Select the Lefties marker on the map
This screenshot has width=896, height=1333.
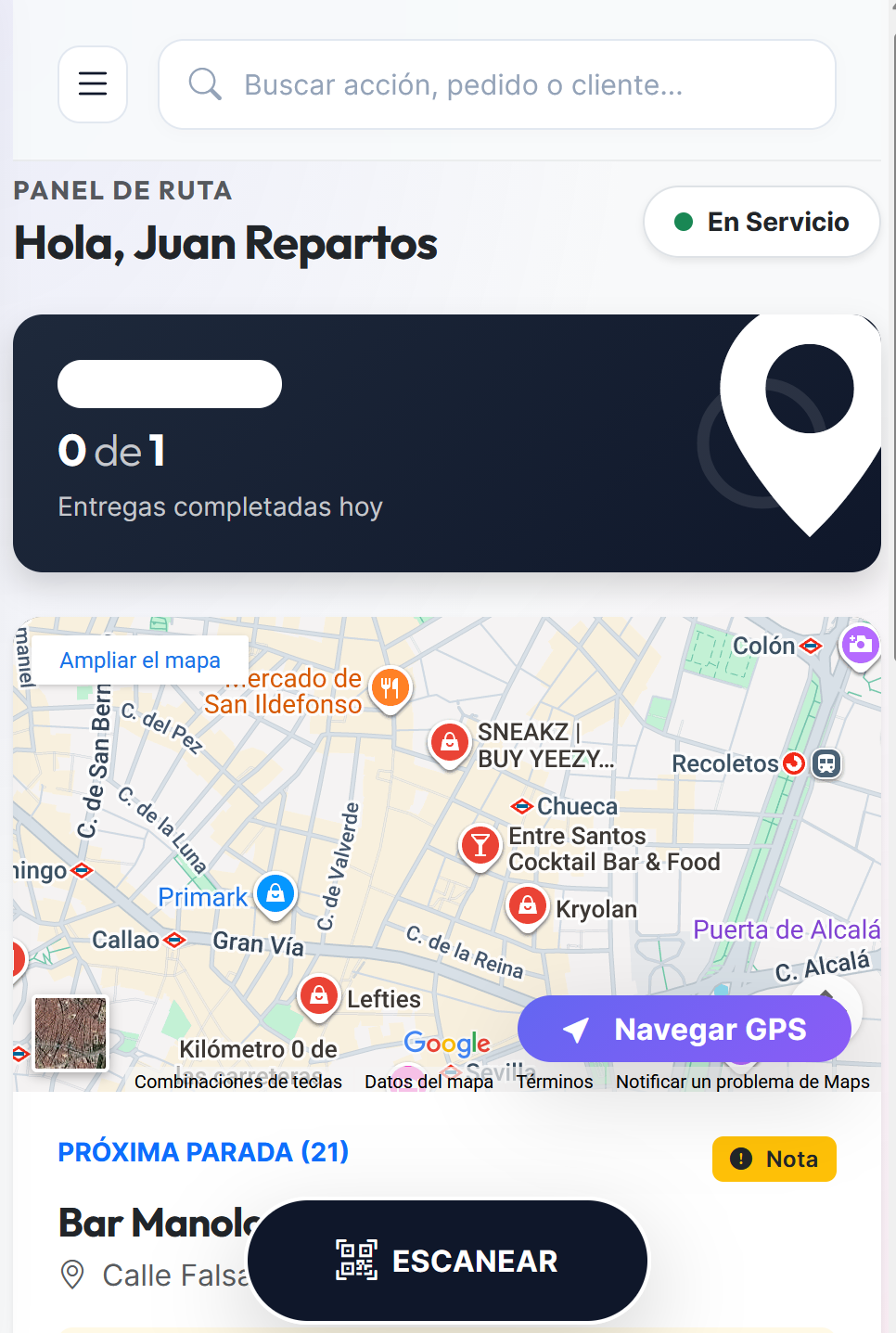[319, 996]
